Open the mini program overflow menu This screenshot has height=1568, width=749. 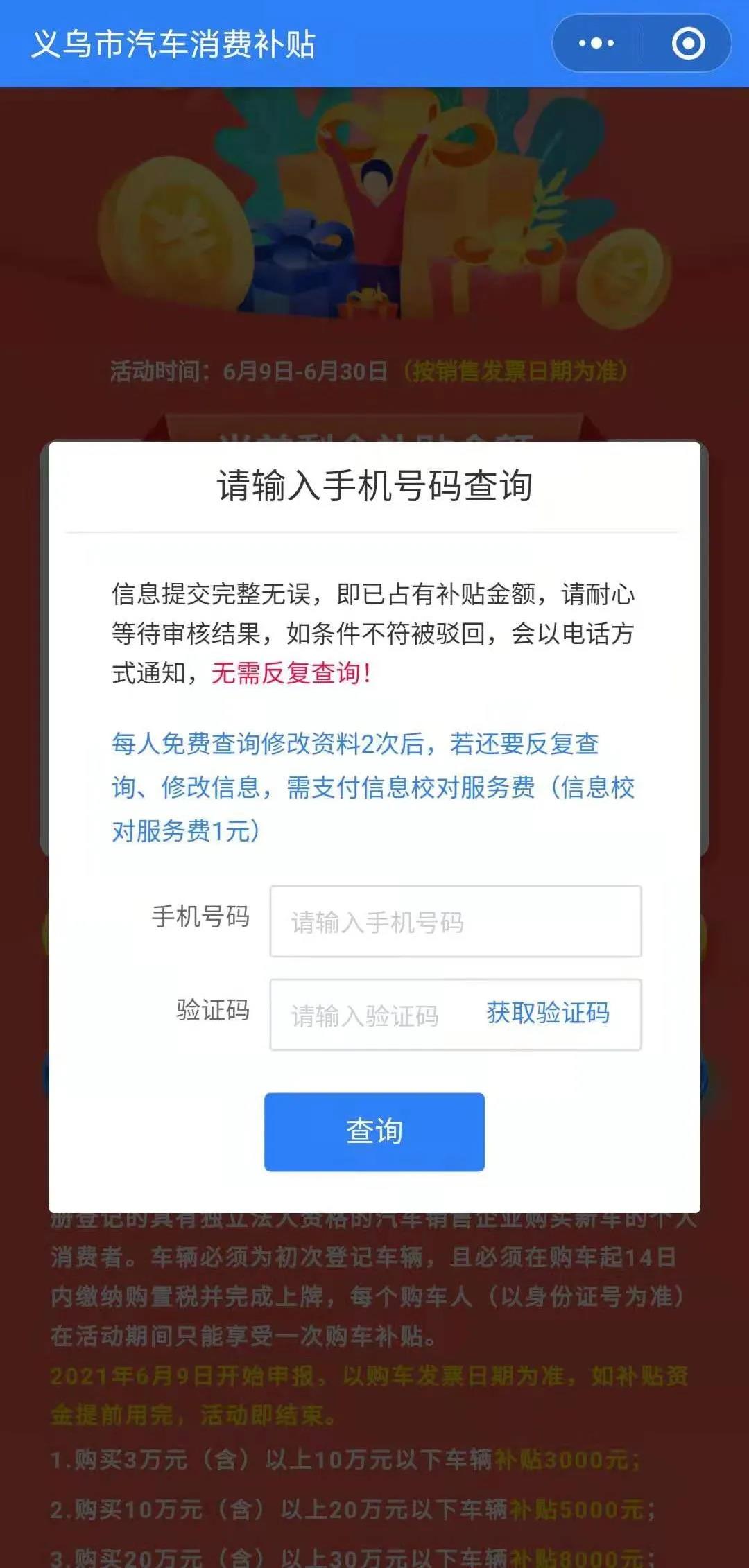point(596,44)
